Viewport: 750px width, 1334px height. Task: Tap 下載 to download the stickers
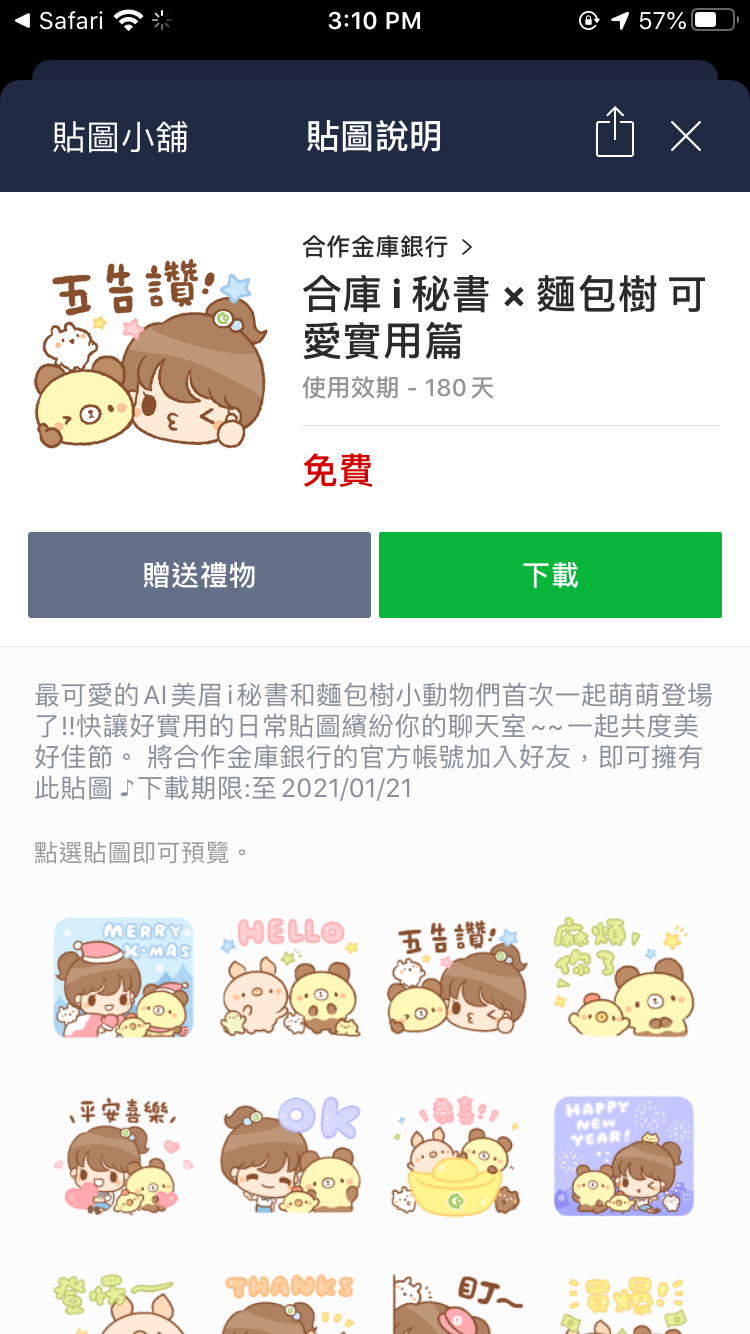550,575
